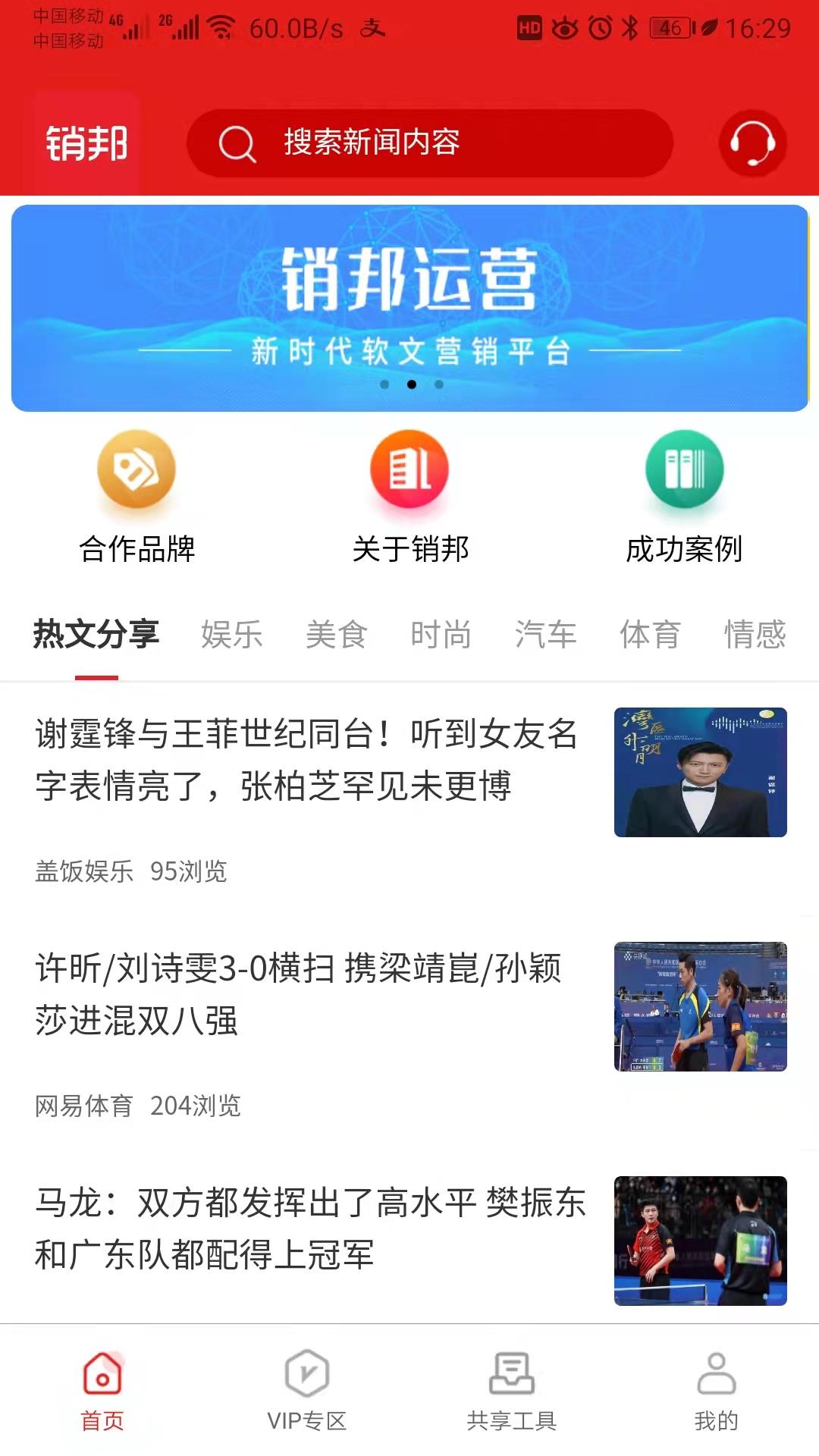Viewport: 819px width, 1456px height.
Task: Select the second carousel indicator dot
Action: pos(412,385)
